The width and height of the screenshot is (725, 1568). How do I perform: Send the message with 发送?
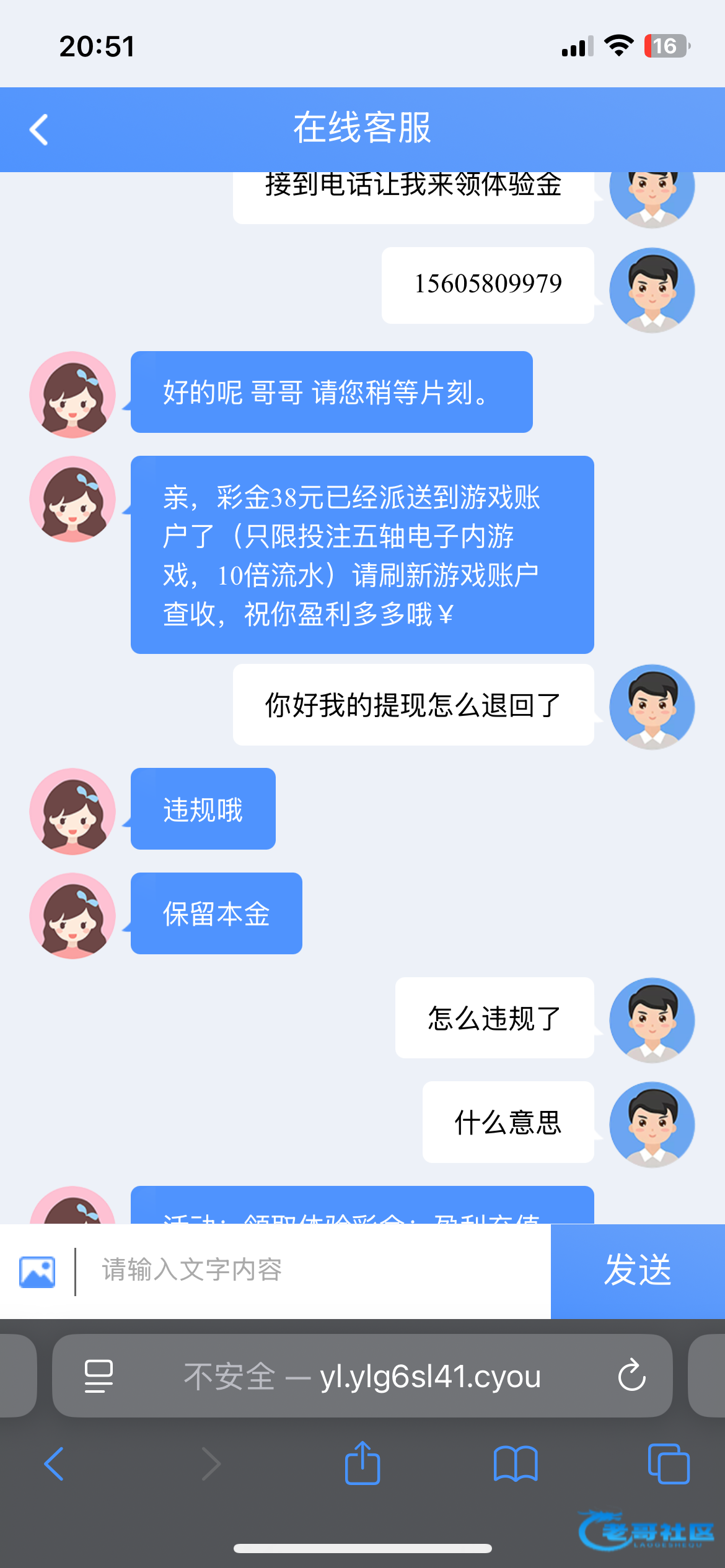[638, 1271]
